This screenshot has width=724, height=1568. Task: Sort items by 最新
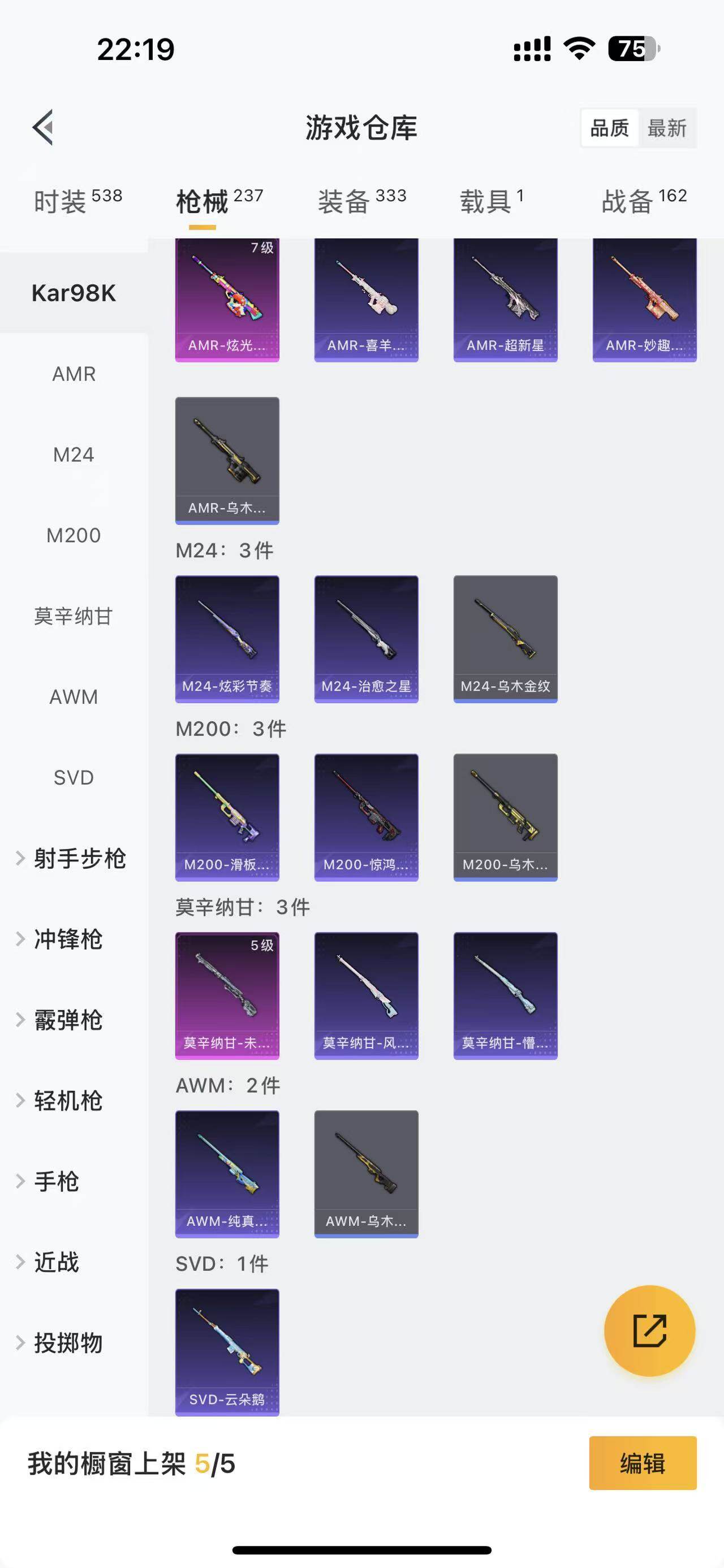[666, 128]
